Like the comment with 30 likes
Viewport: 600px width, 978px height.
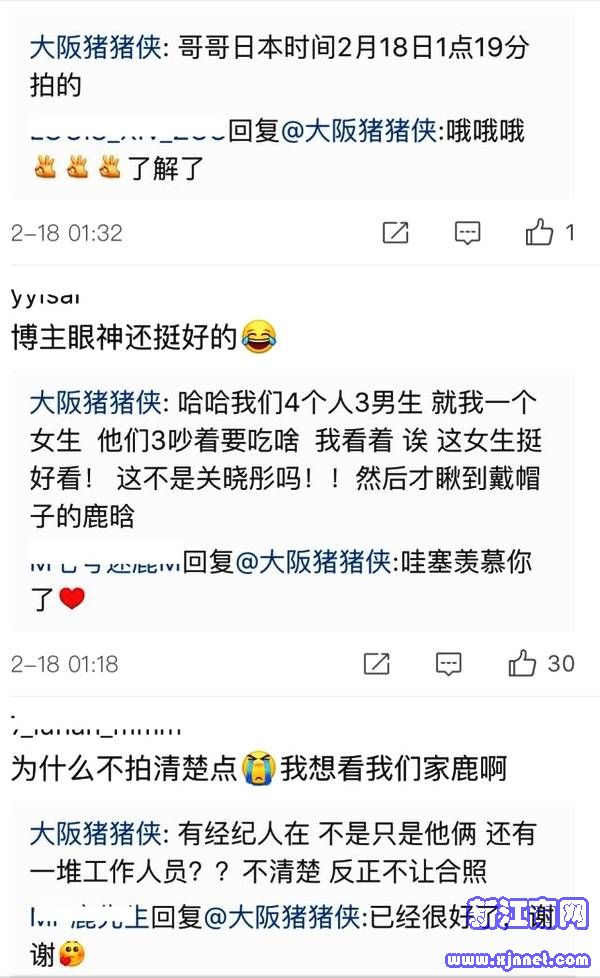pos(523,663)
